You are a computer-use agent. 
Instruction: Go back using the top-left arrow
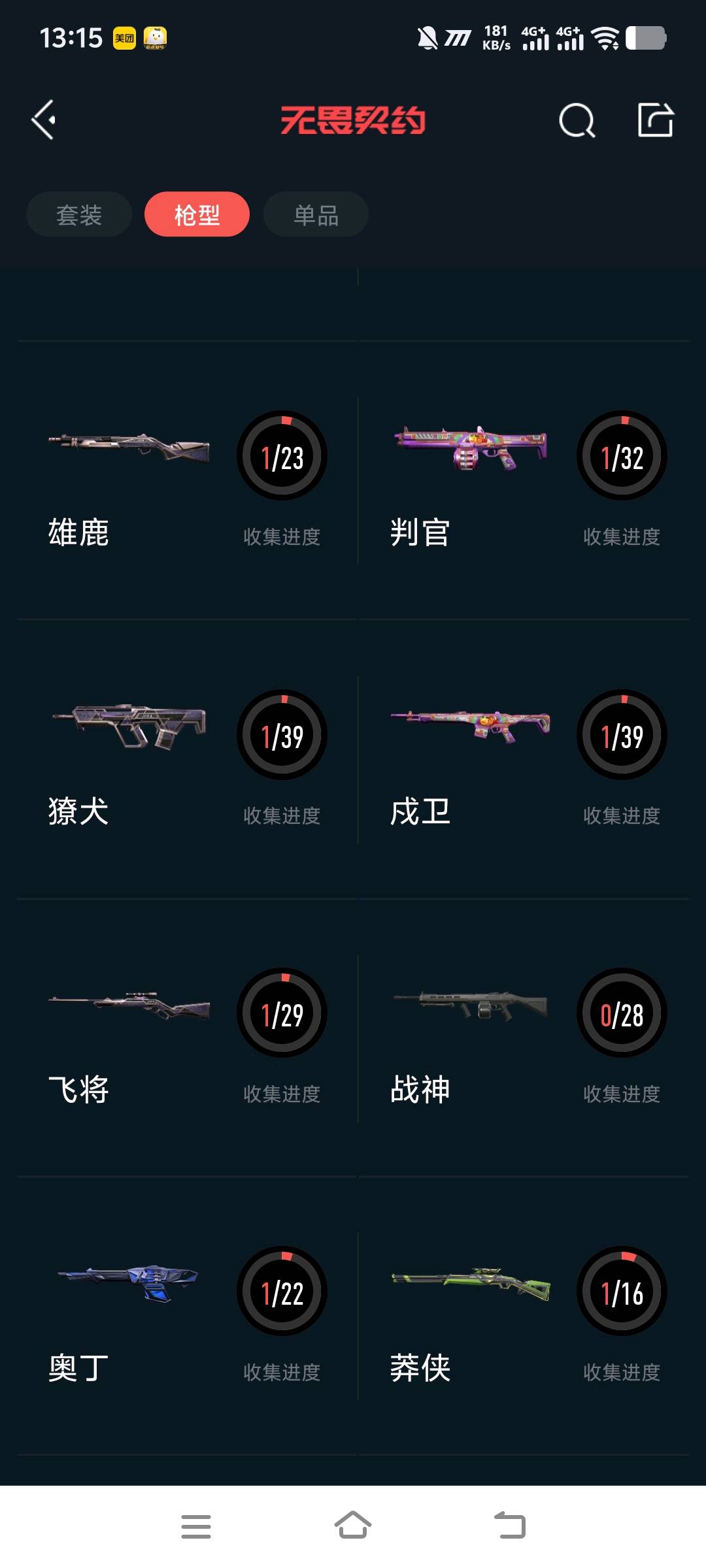pyautogui.click(x=43, y=120)
